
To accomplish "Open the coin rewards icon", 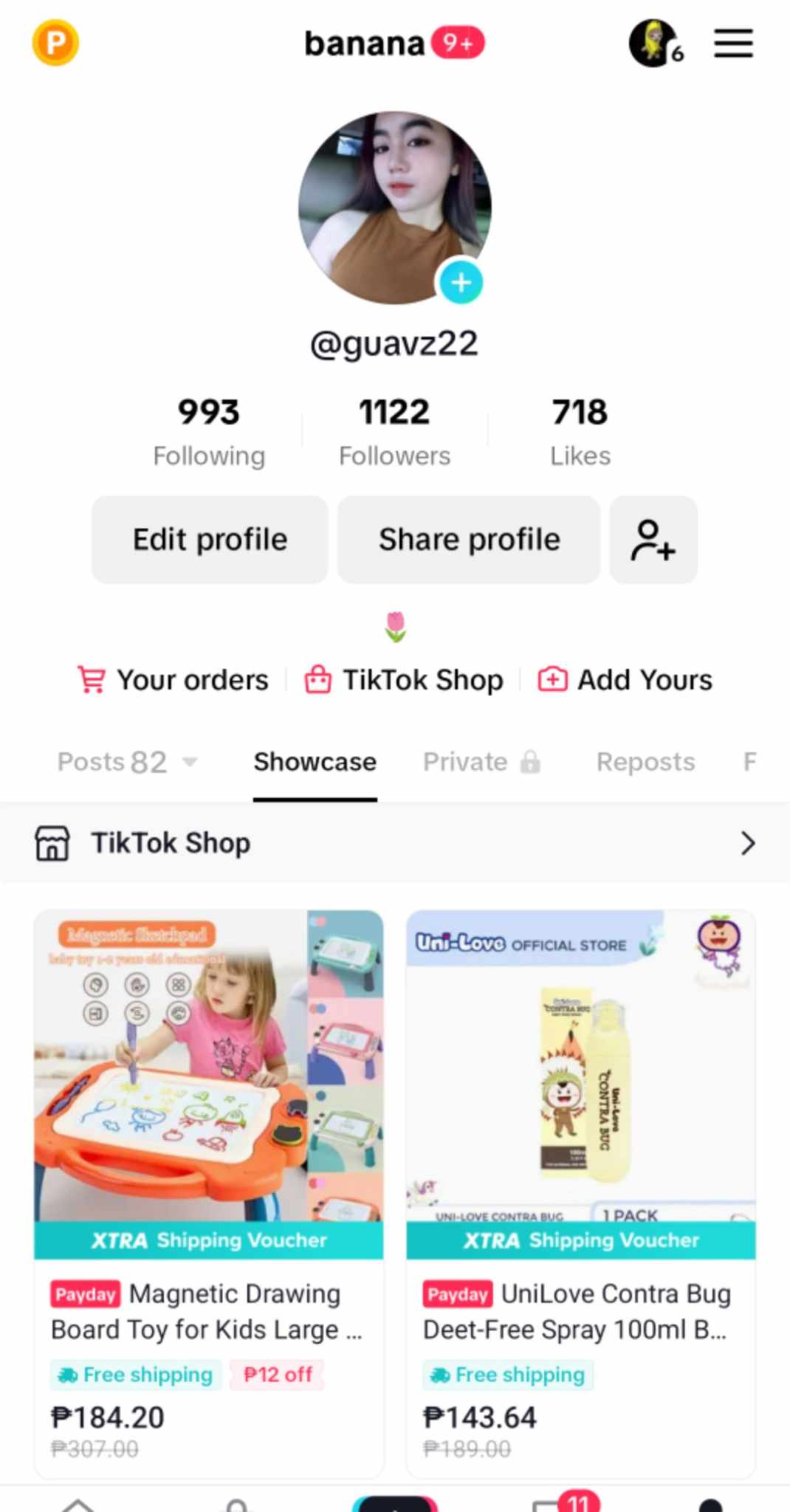I will click(x=55, y=43).
